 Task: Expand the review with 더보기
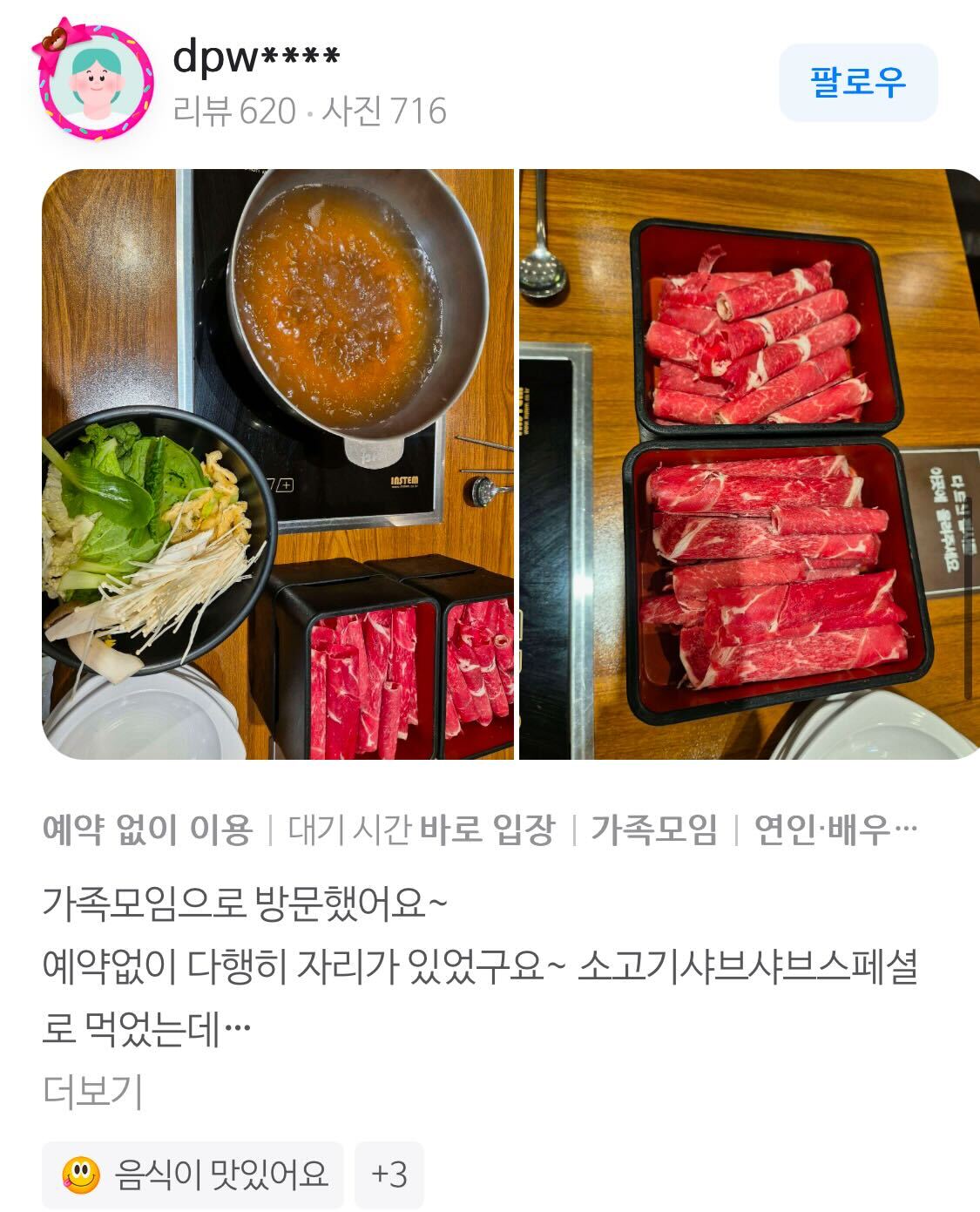coord(92,1092)
